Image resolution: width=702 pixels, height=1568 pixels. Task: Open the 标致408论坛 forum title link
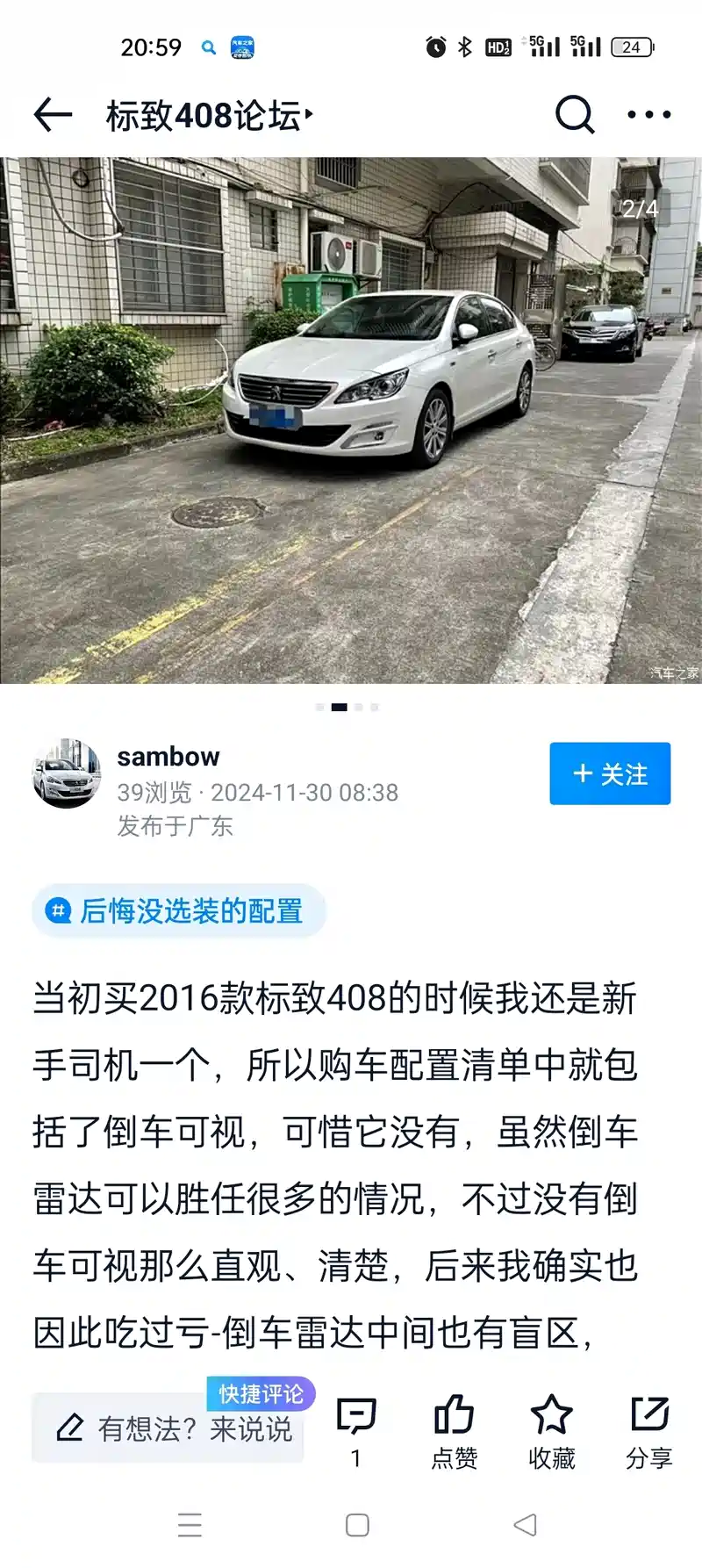[x=209, y=115]
